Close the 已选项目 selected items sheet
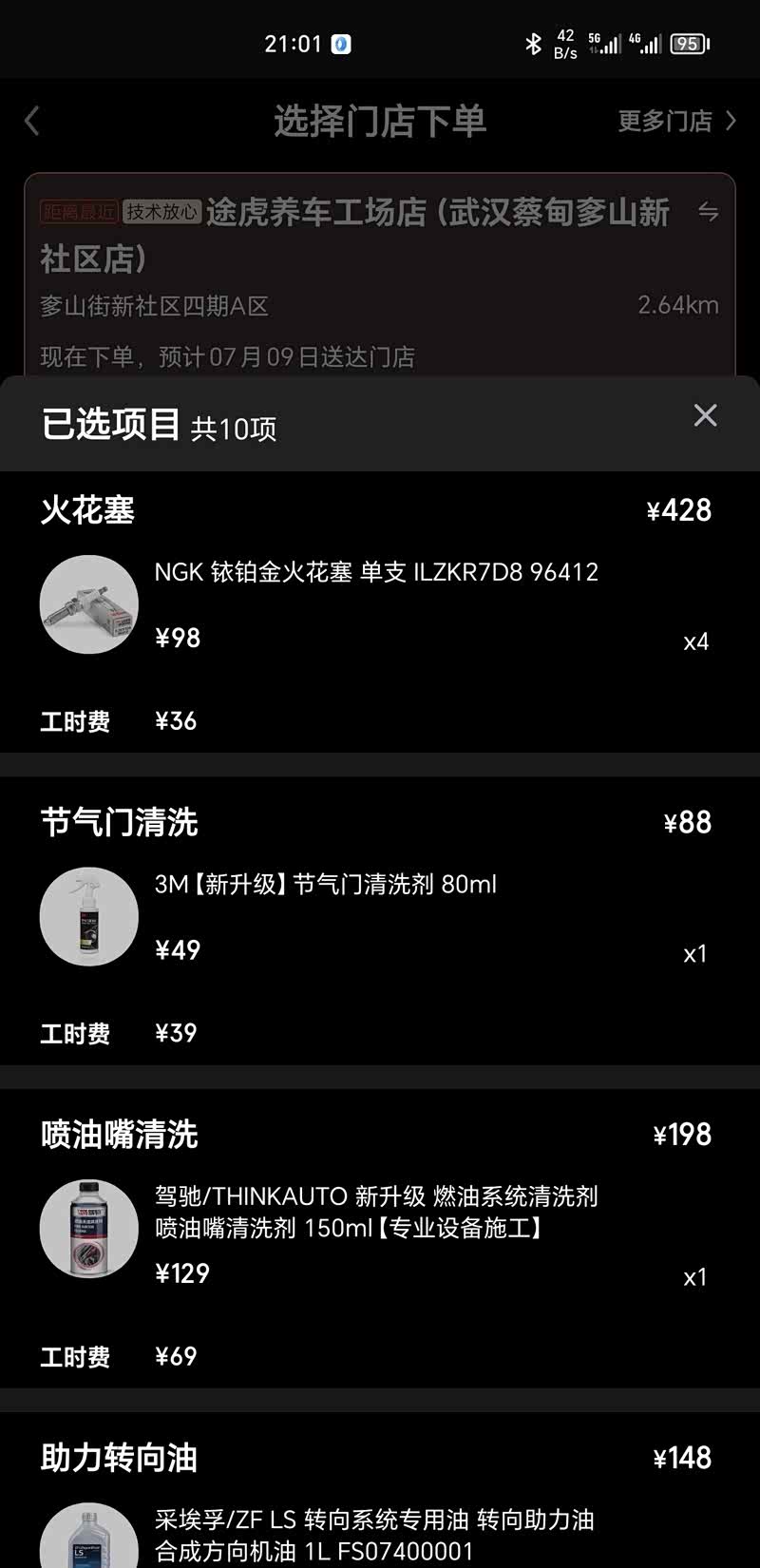The height and width of the screenshot is (1568, 760). coord(705,415)
